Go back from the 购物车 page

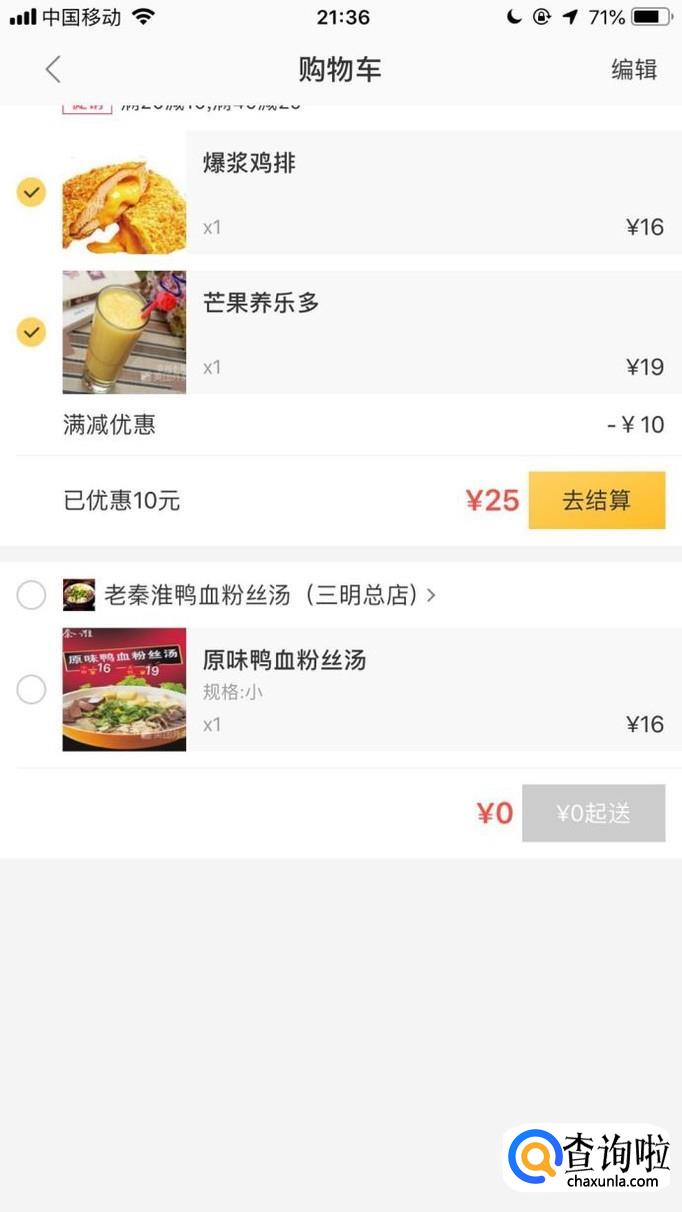[53, 69]
